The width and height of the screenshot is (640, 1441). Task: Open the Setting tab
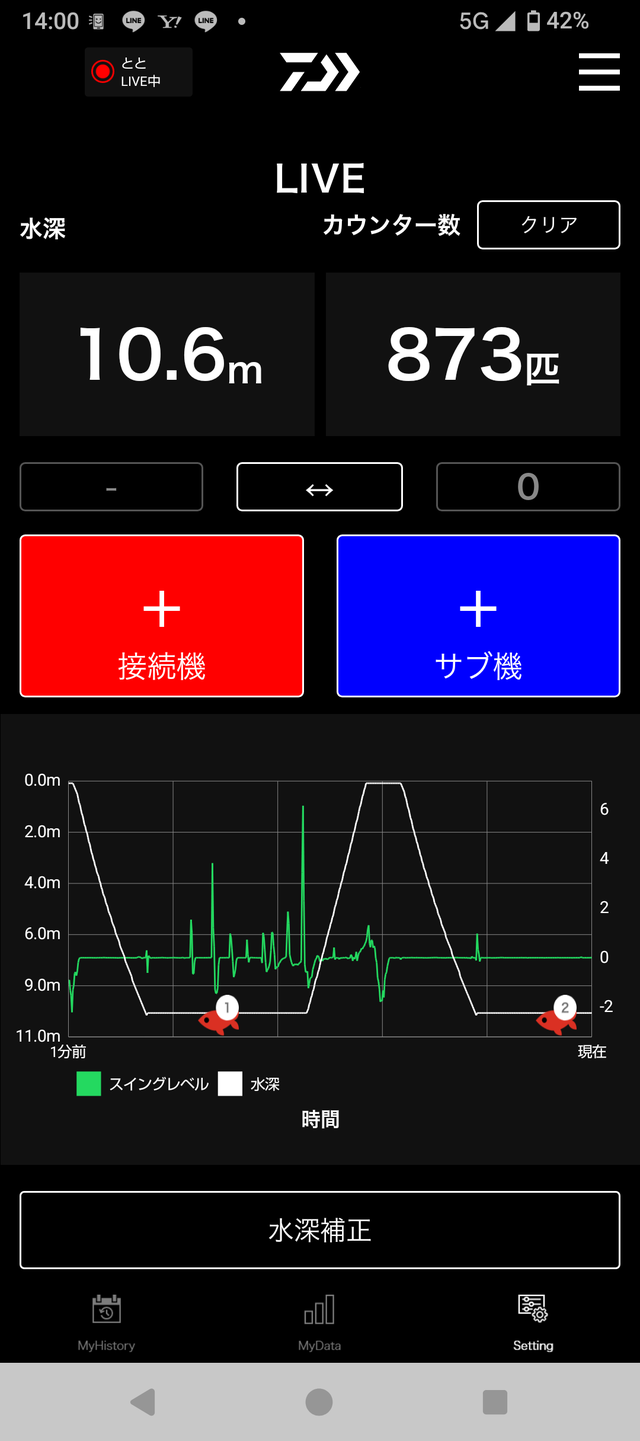pos(533,1322)
